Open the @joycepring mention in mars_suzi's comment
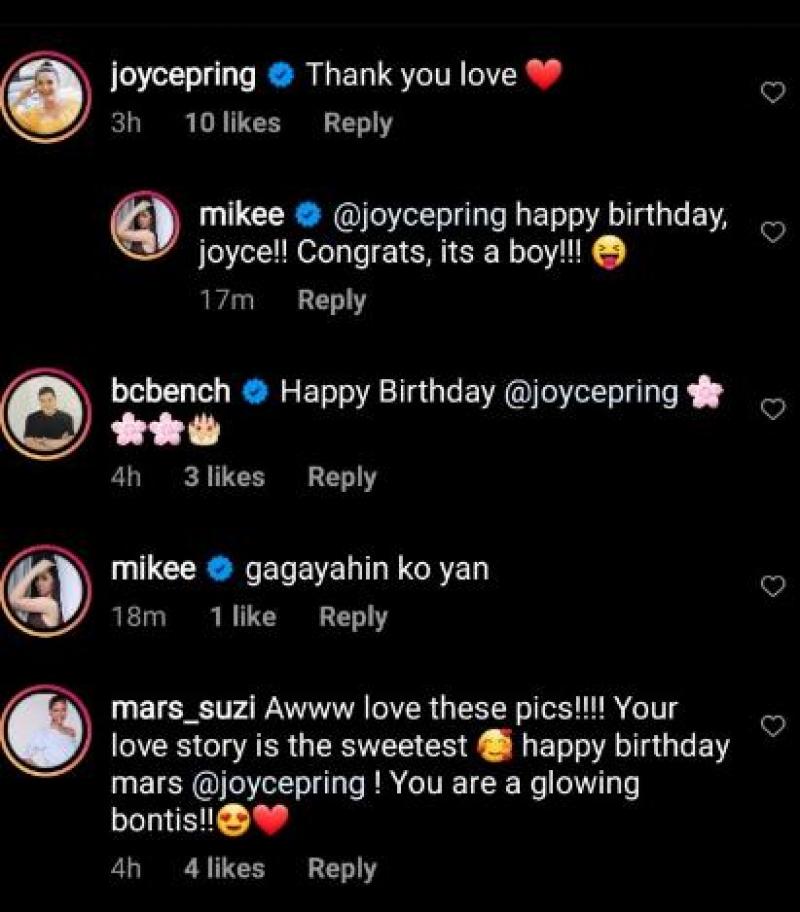Viewport: 800px width, 912px height. tap(289, 783)
